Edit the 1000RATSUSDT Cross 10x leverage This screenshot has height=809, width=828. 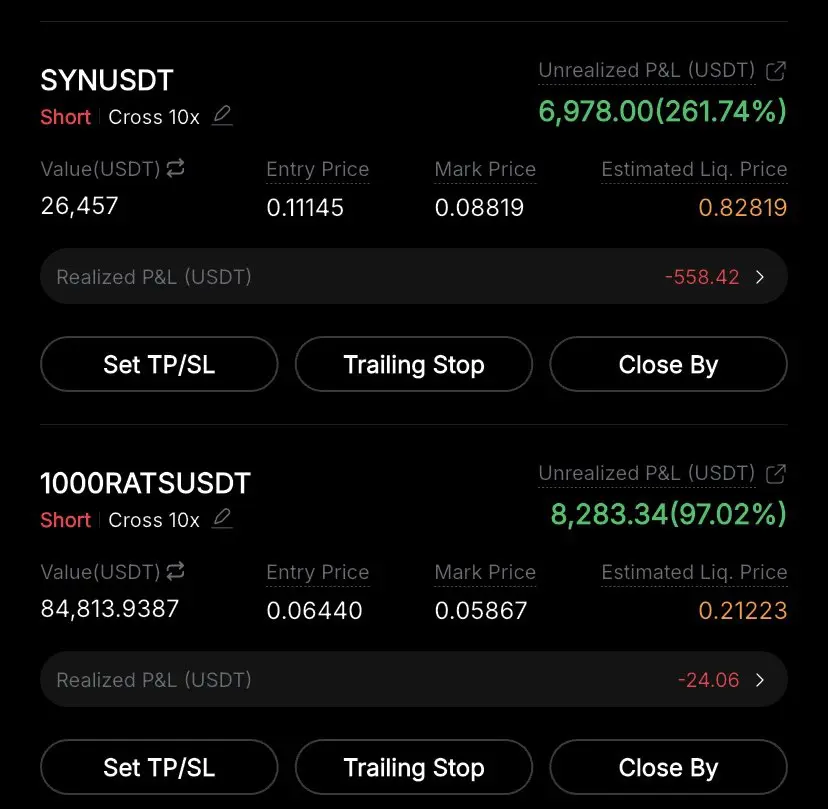222,519
